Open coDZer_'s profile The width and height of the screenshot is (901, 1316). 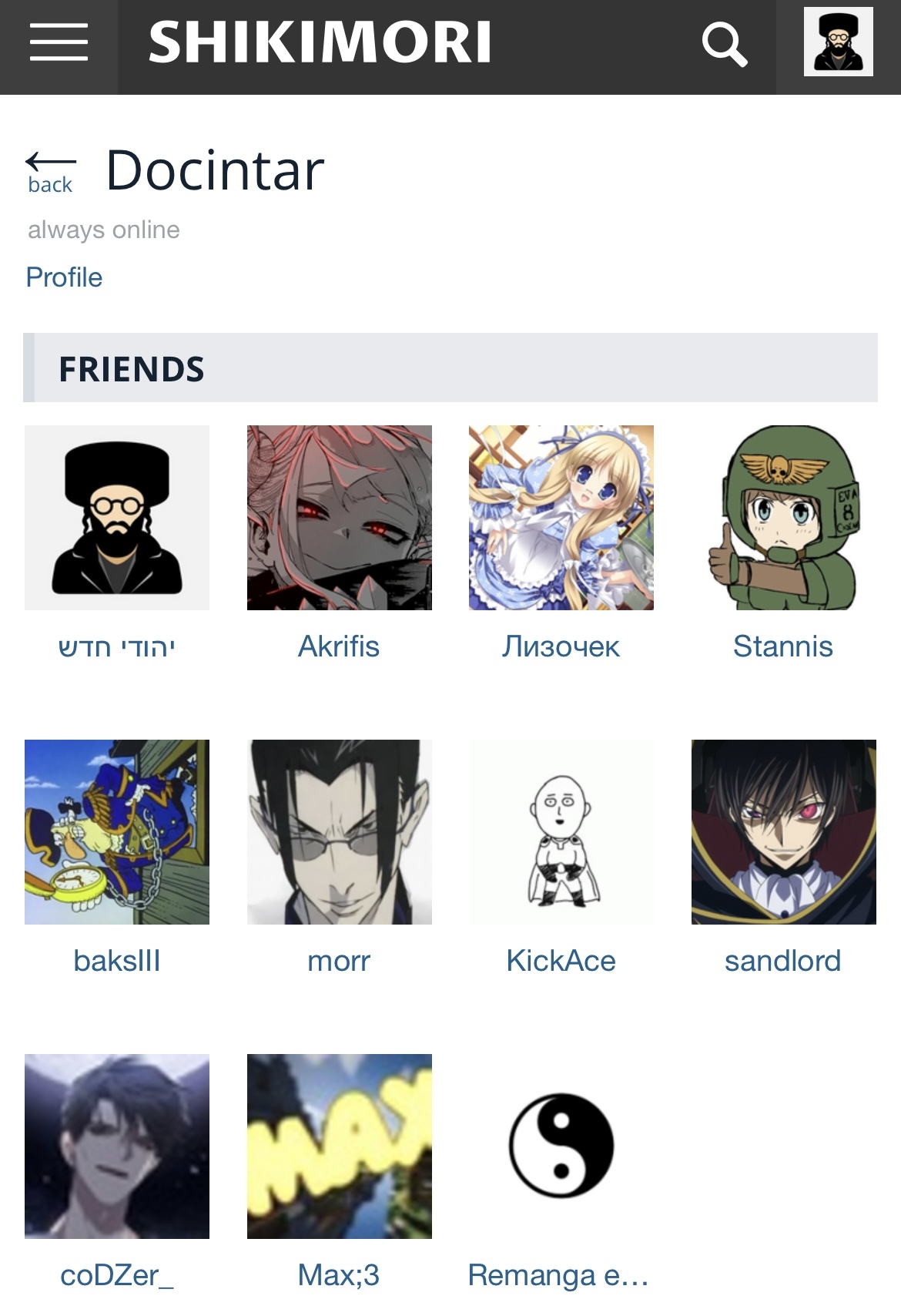point(117,1146)
